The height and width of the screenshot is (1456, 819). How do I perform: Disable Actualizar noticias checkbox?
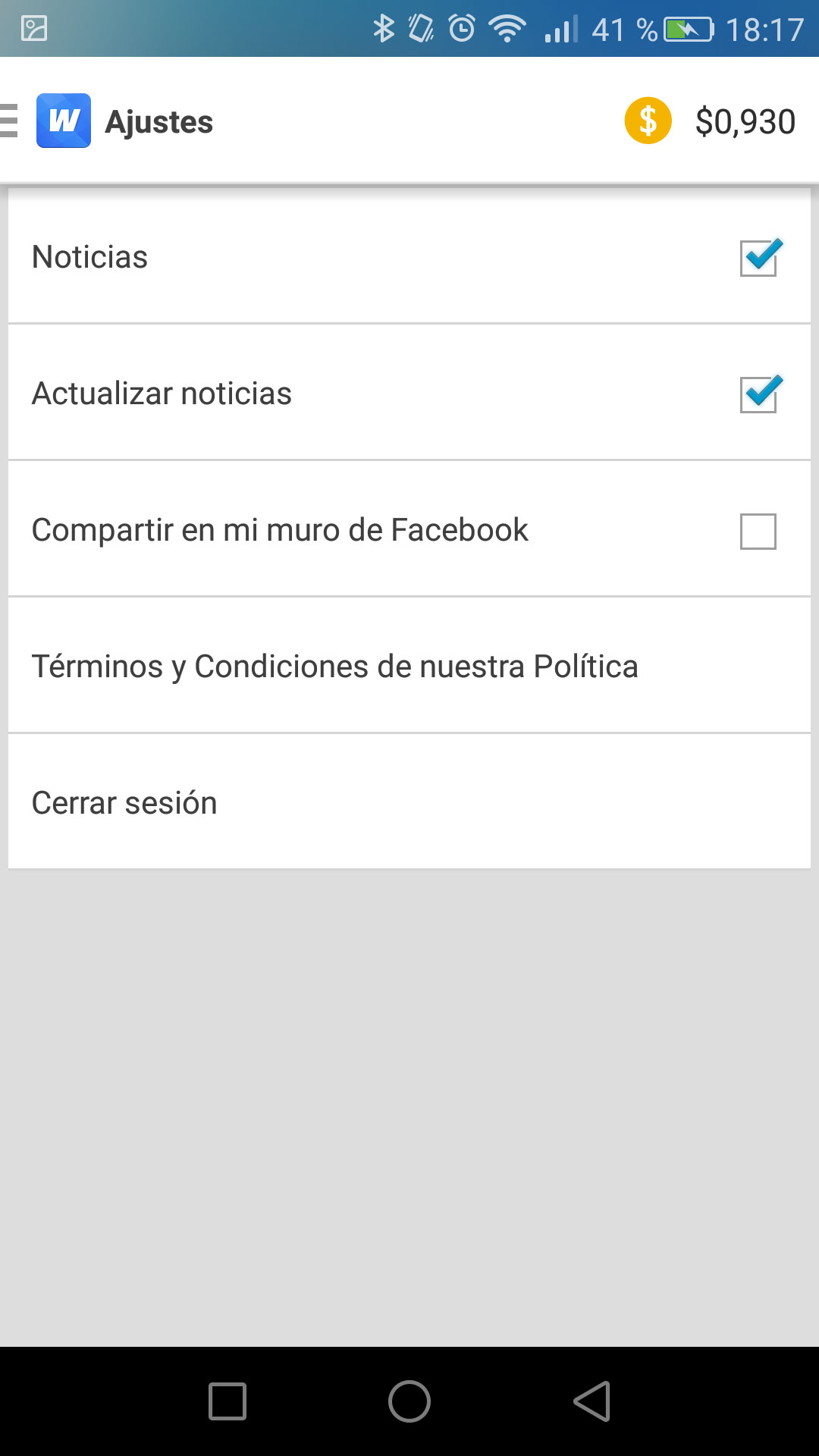(758, 394)
